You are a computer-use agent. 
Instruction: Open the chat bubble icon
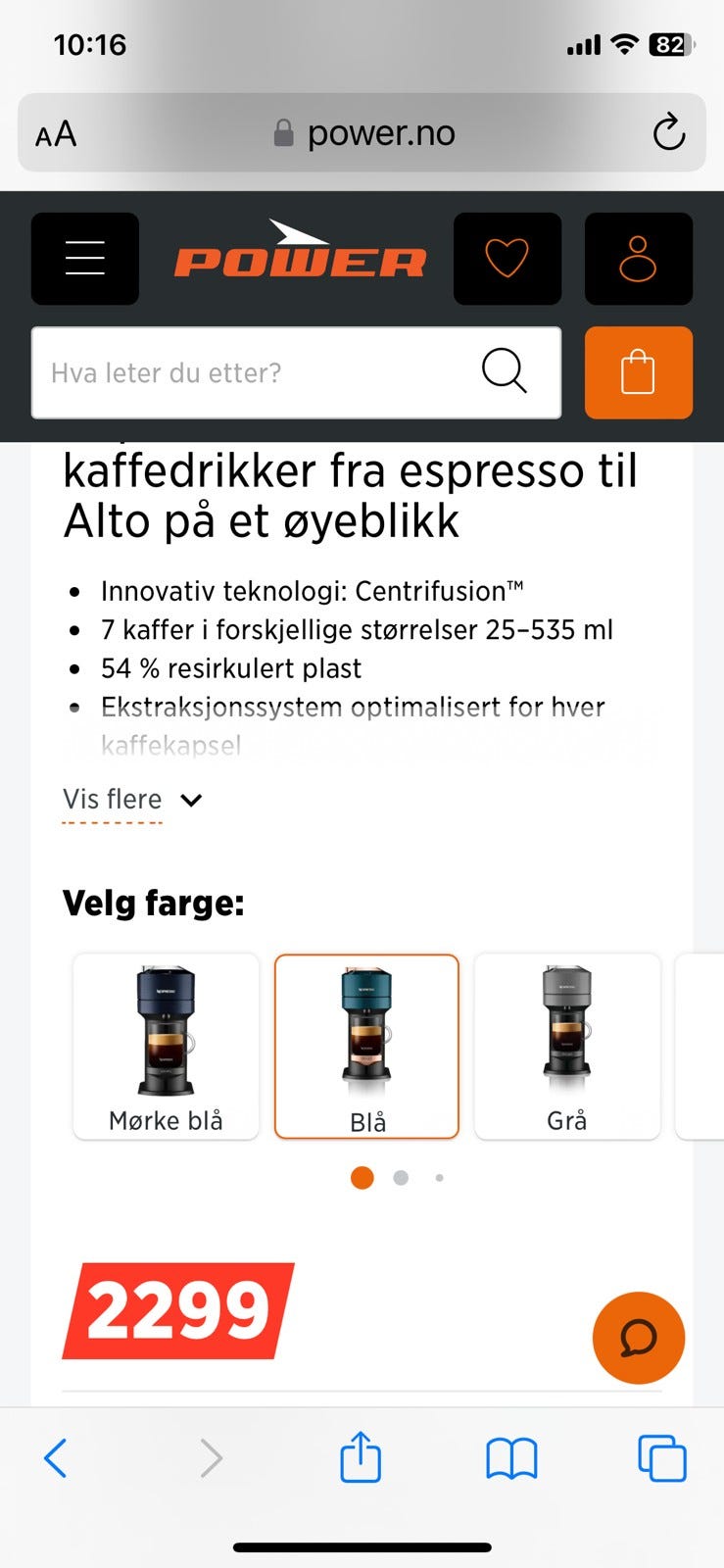pyautogui.click(x=638, y=1339)
